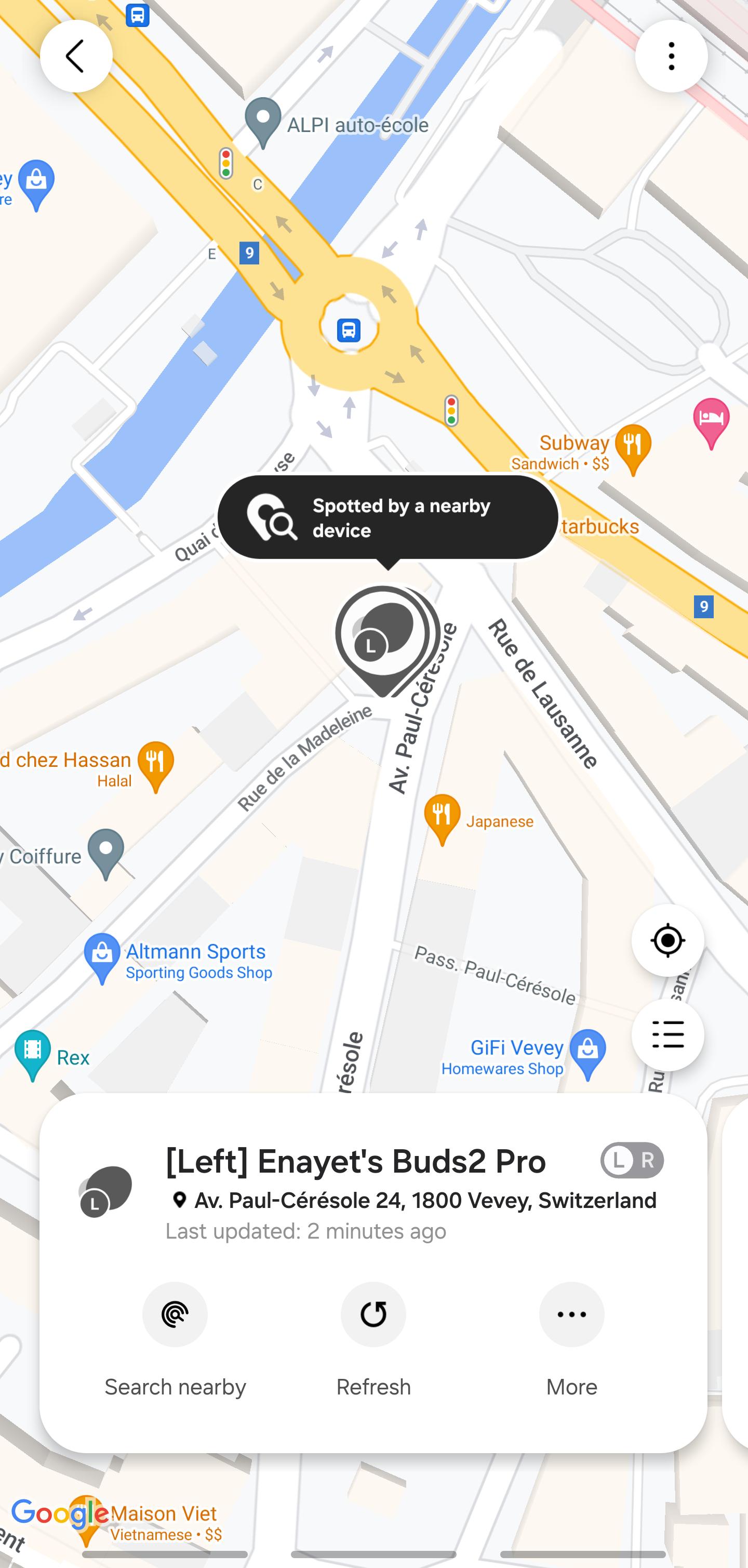Select the ALPI auto-école map pin

[263, 123]
